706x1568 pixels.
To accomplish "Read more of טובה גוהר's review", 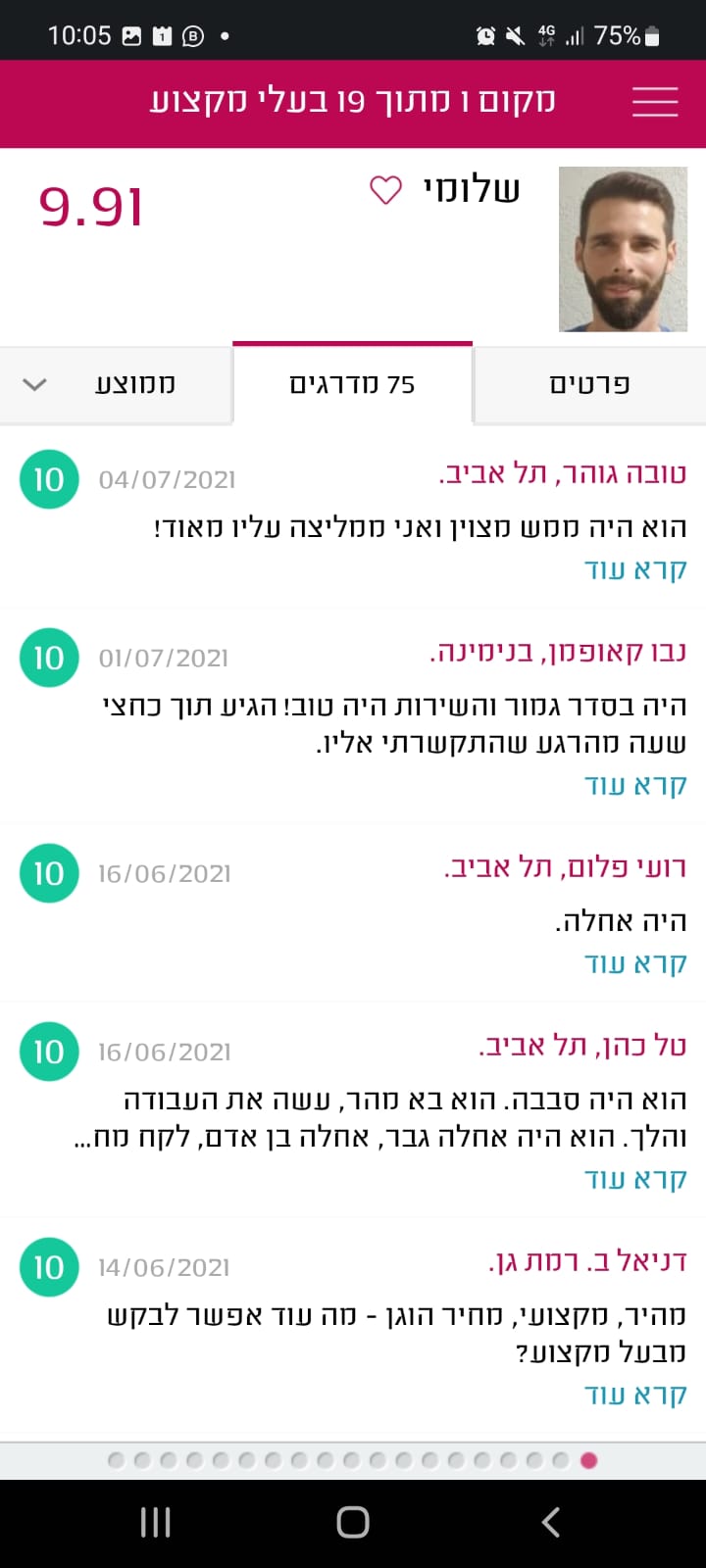I will [x=635, y=569].
